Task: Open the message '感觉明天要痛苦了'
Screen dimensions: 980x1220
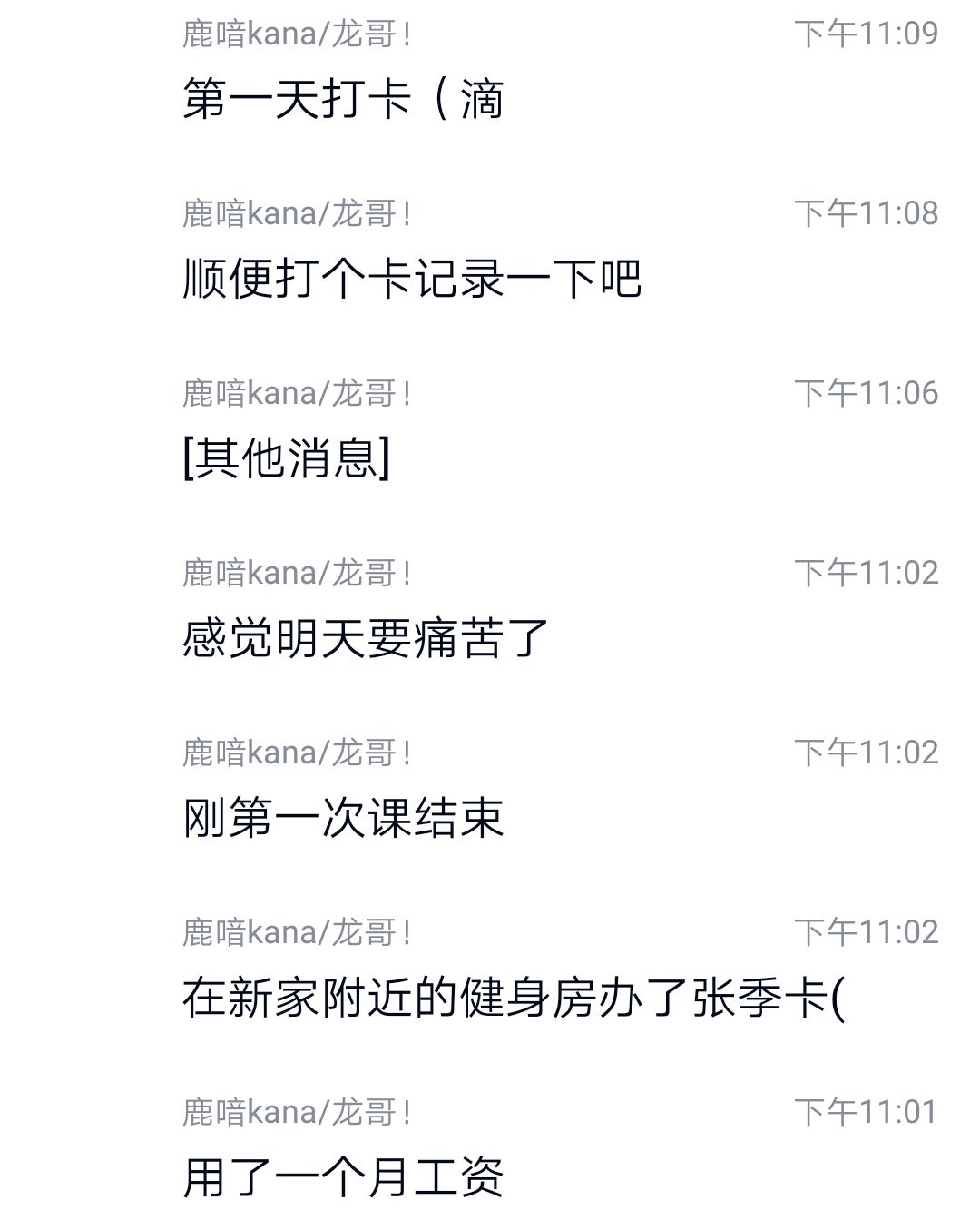Action: [366, 638]
